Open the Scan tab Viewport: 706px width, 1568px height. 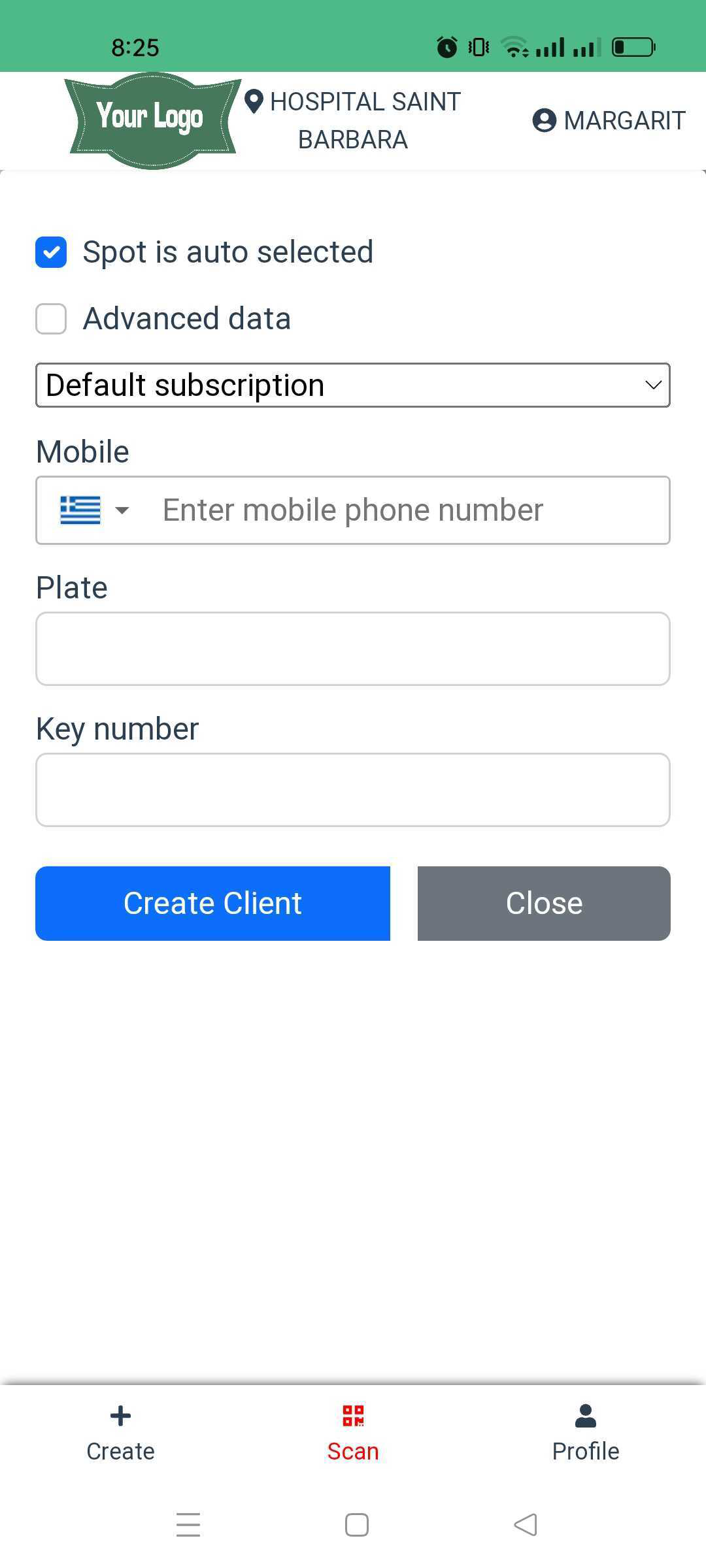(x=353, y=1434)
